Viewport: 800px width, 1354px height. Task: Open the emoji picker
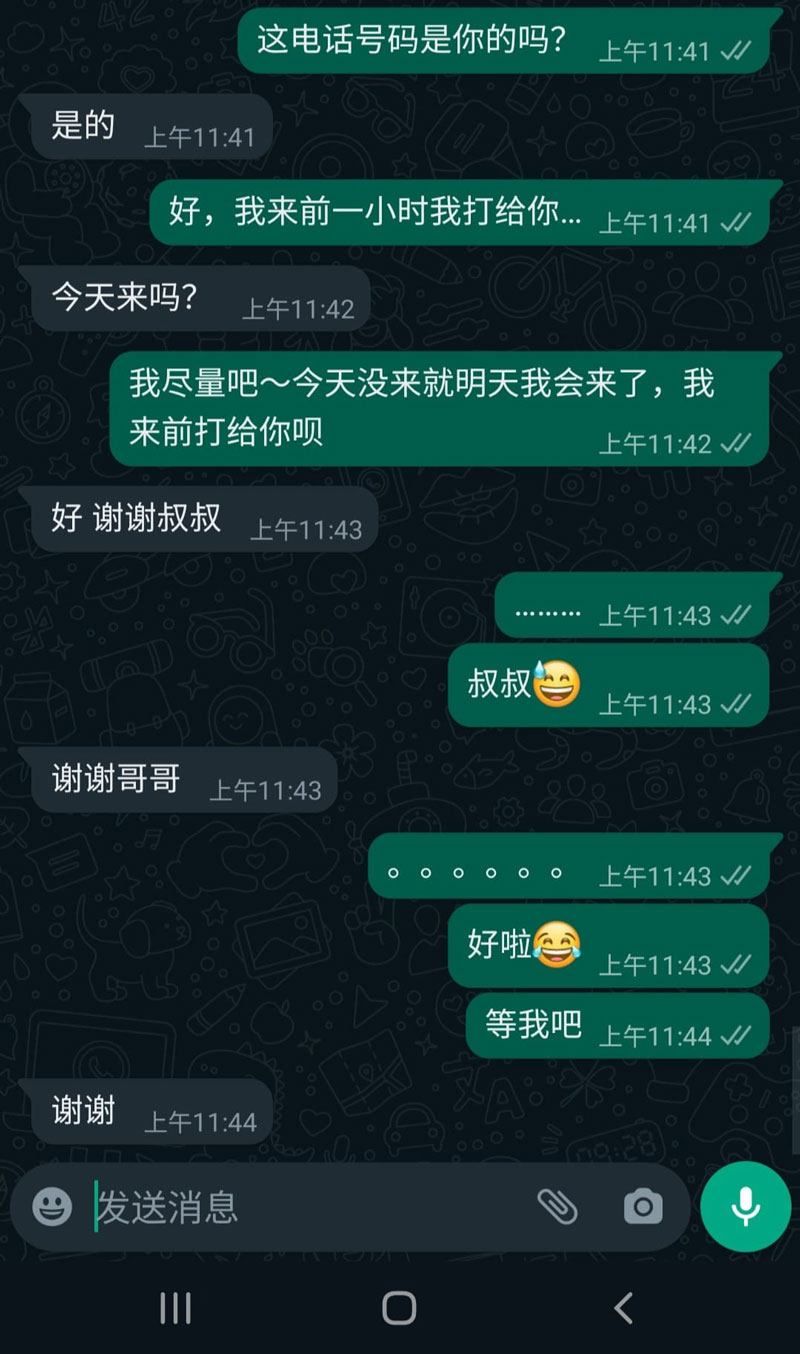[x=52, y=1206]
